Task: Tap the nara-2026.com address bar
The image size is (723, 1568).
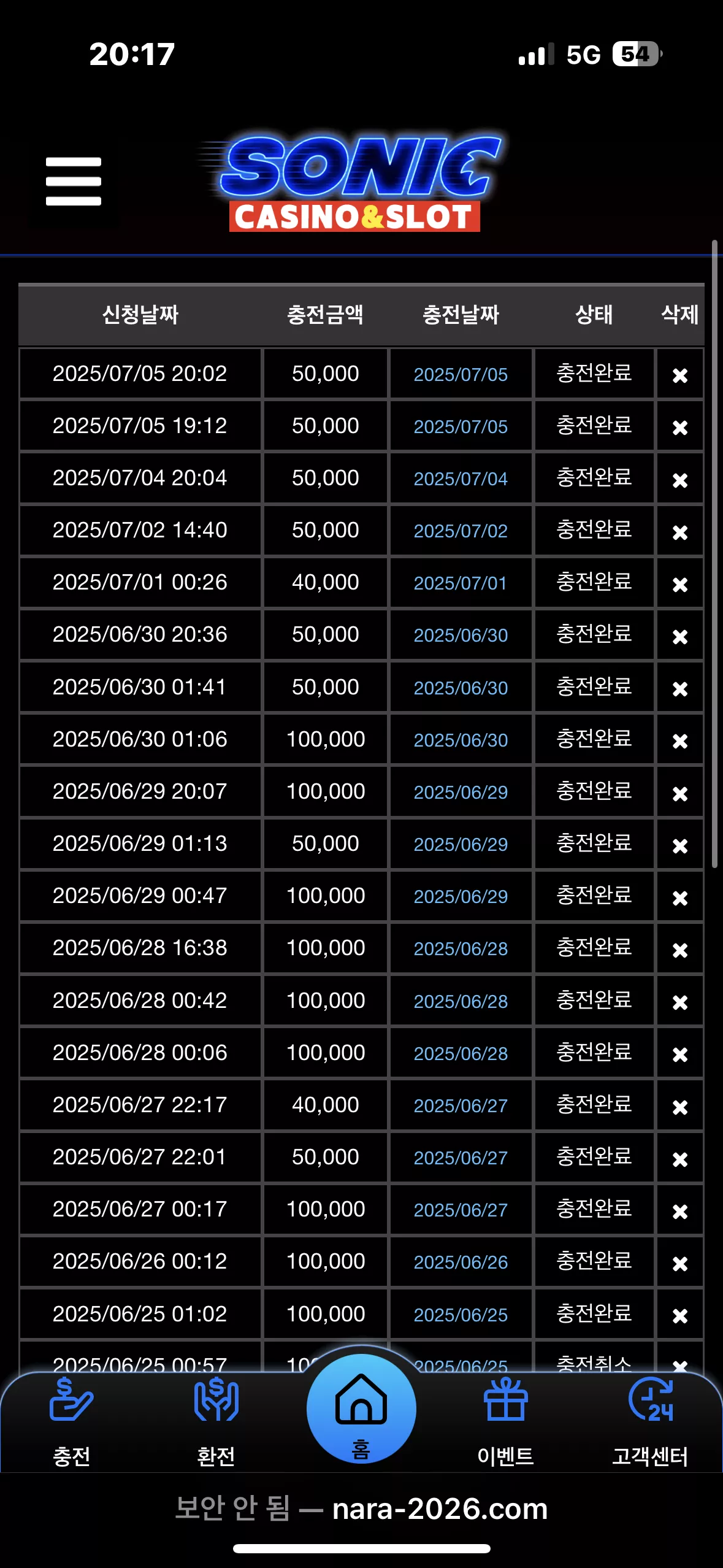Action: (361, 1508)
